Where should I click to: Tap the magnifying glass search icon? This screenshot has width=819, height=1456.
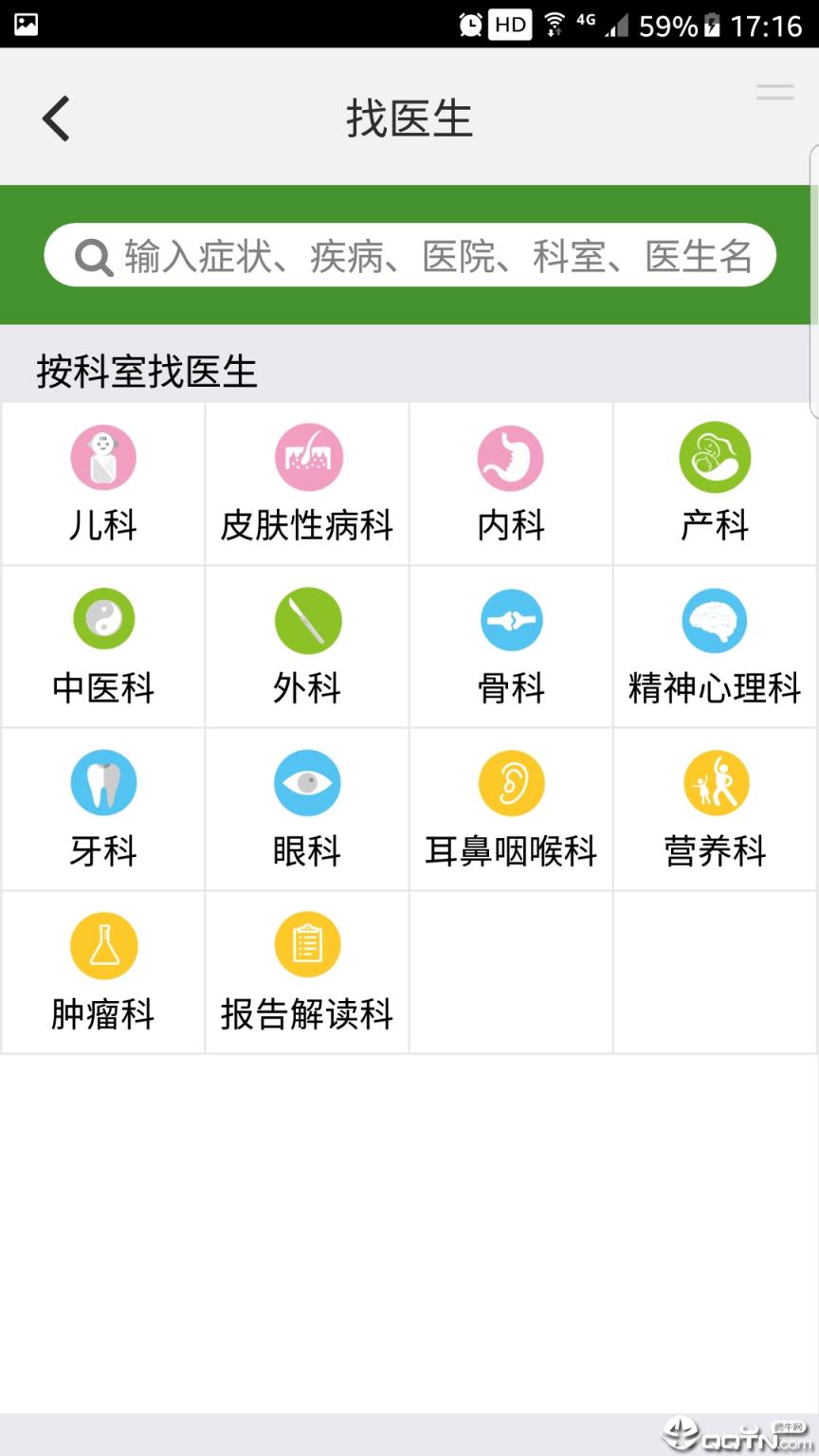tap(91, 255)
